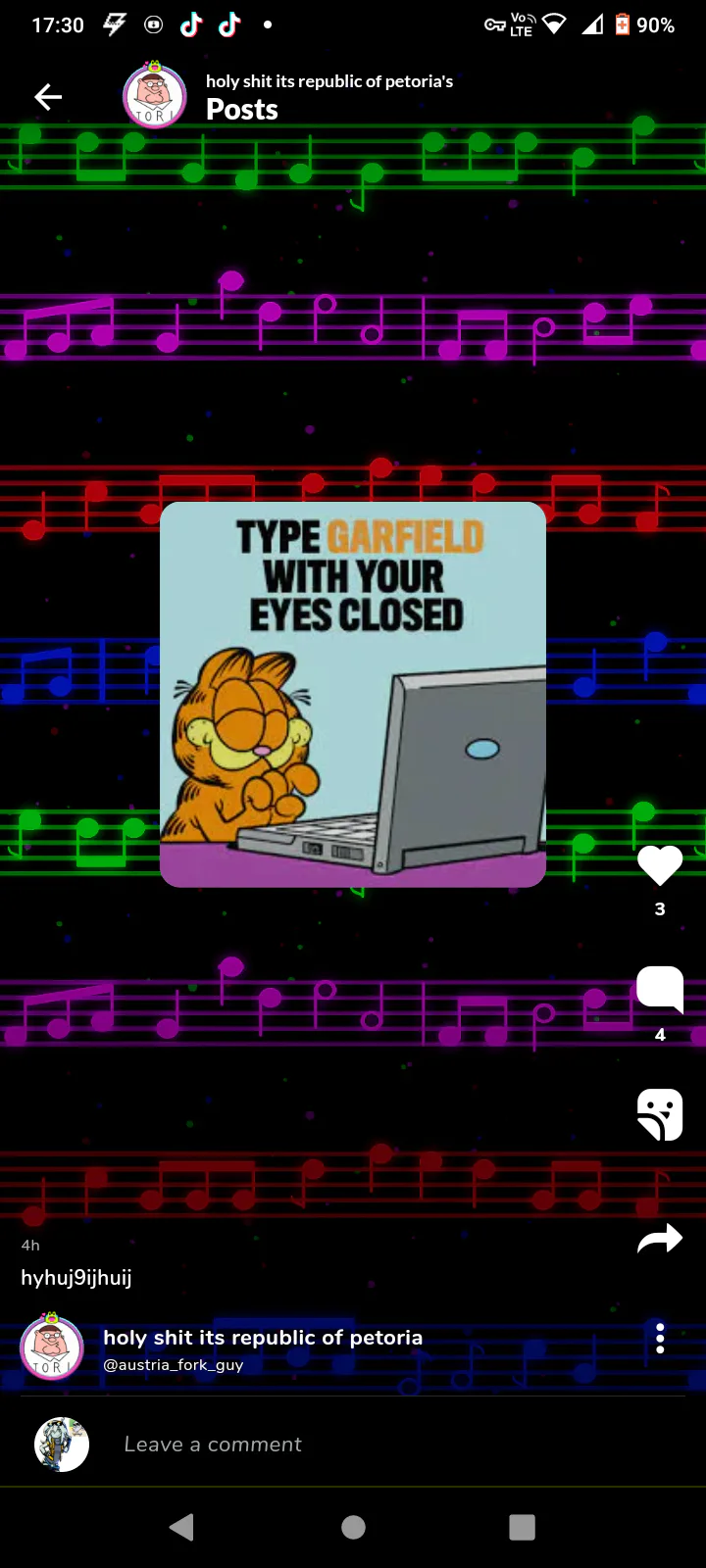
Task: Tap the sticker reaction icon
Action: click(x=660, y=1114)
